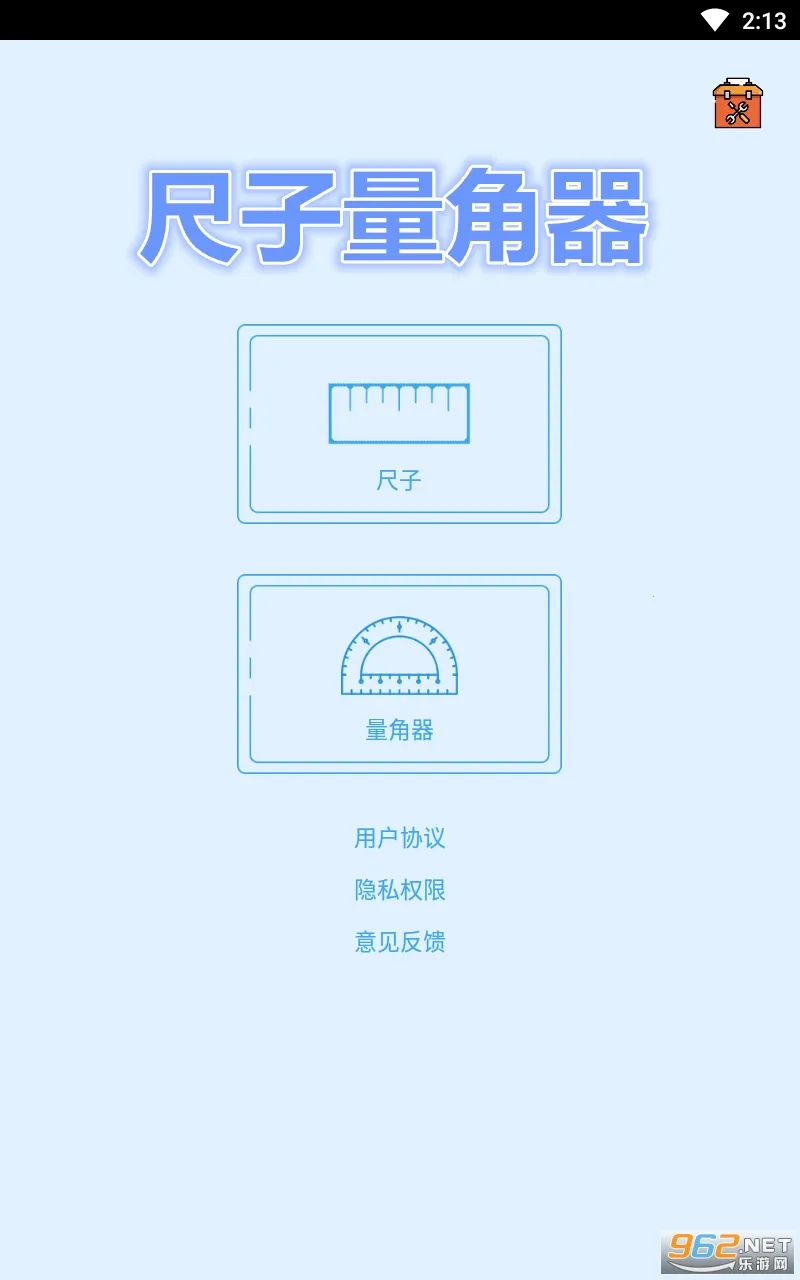
Task: Open 隐私权限 privacy permissions
Action: (399, 890)
